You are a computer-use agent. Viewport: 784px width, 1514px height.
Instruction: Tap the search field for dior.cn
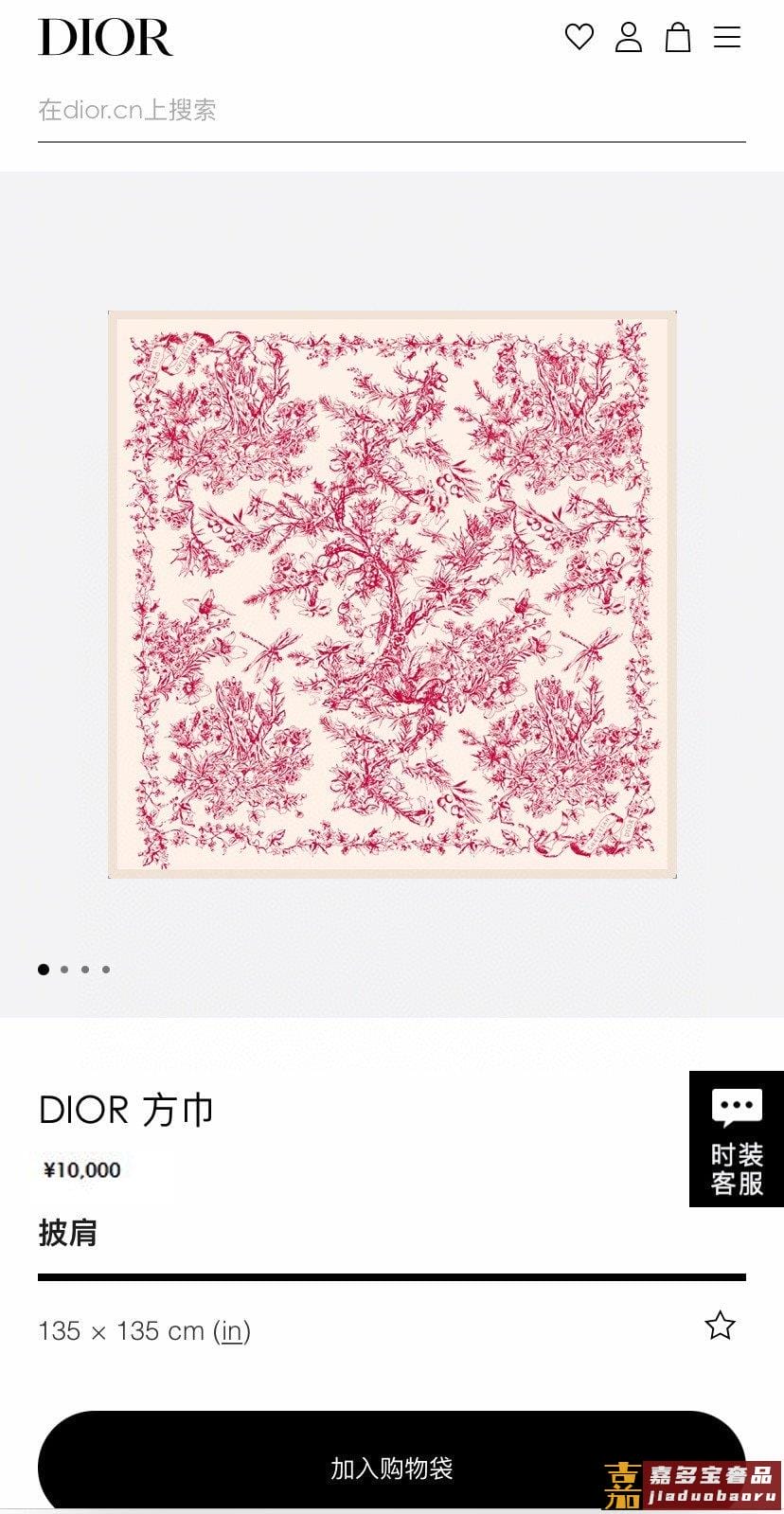click(392, 110)
